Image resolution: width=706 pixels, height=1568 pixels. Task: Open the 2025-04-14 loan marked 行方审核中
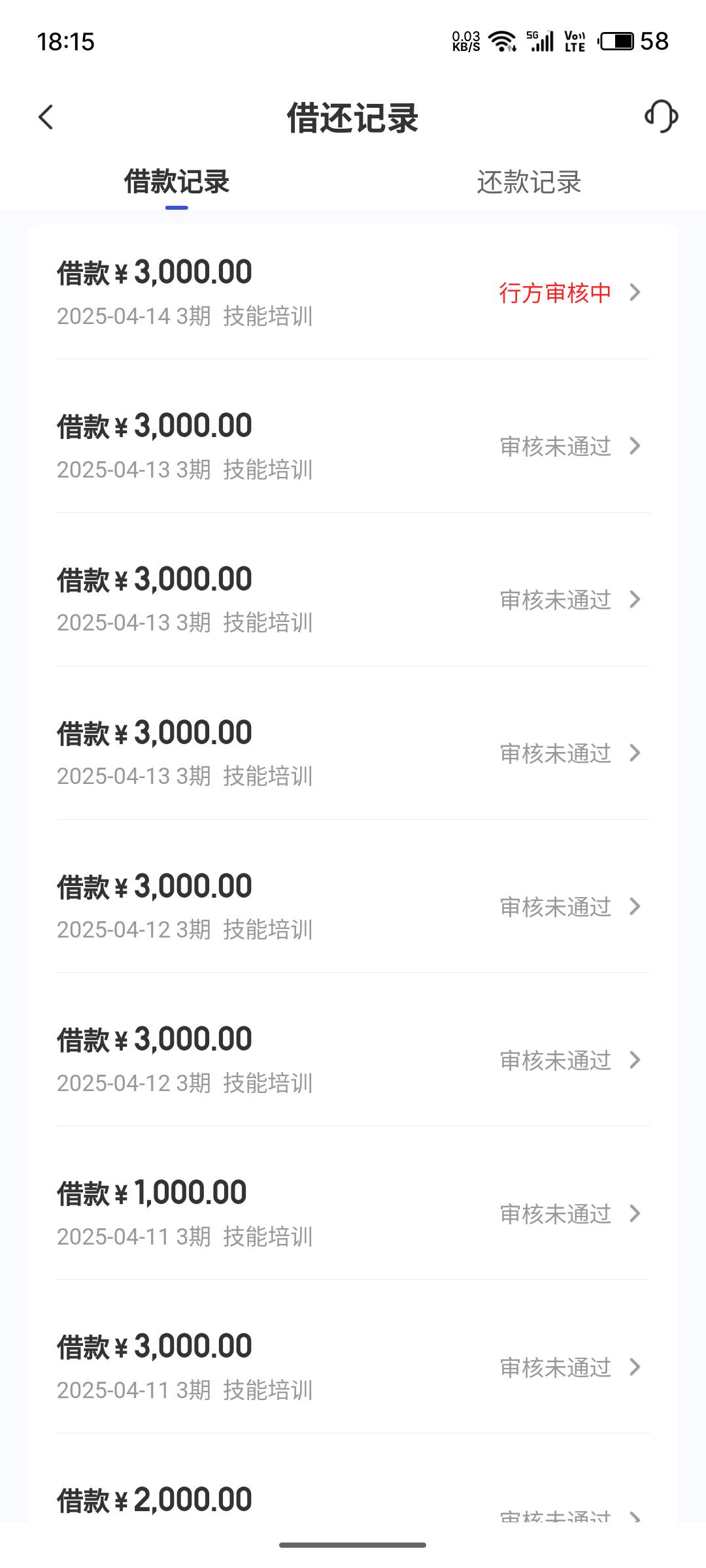[353, 292]
